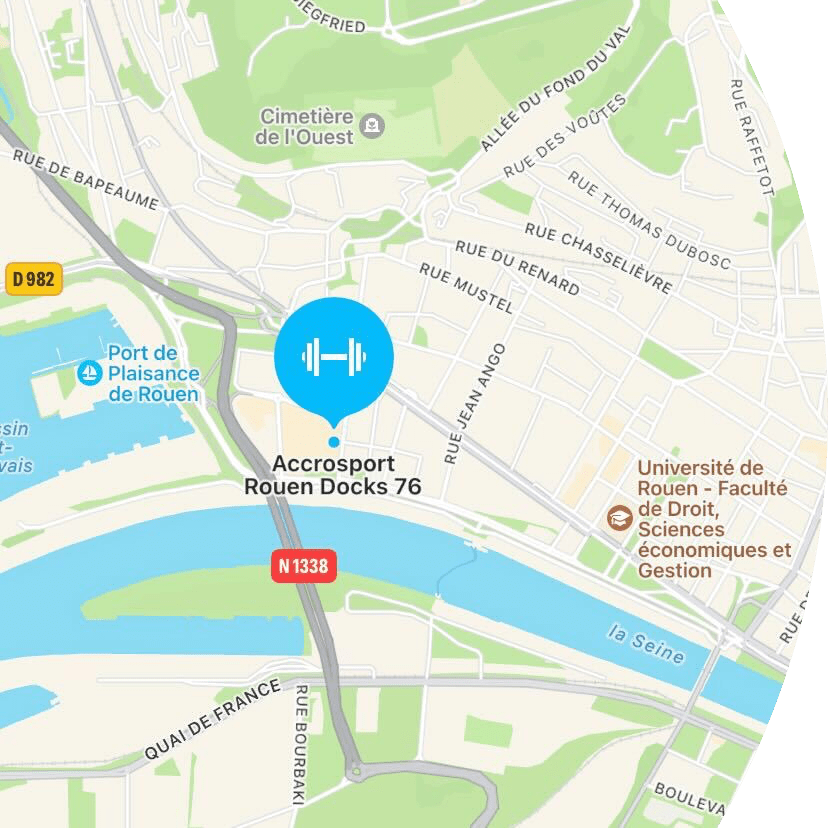Tap the Accrosport Rouen Docks 76 gym pin
This screenshot has height=828, width=828.
(x=334, y=357)
